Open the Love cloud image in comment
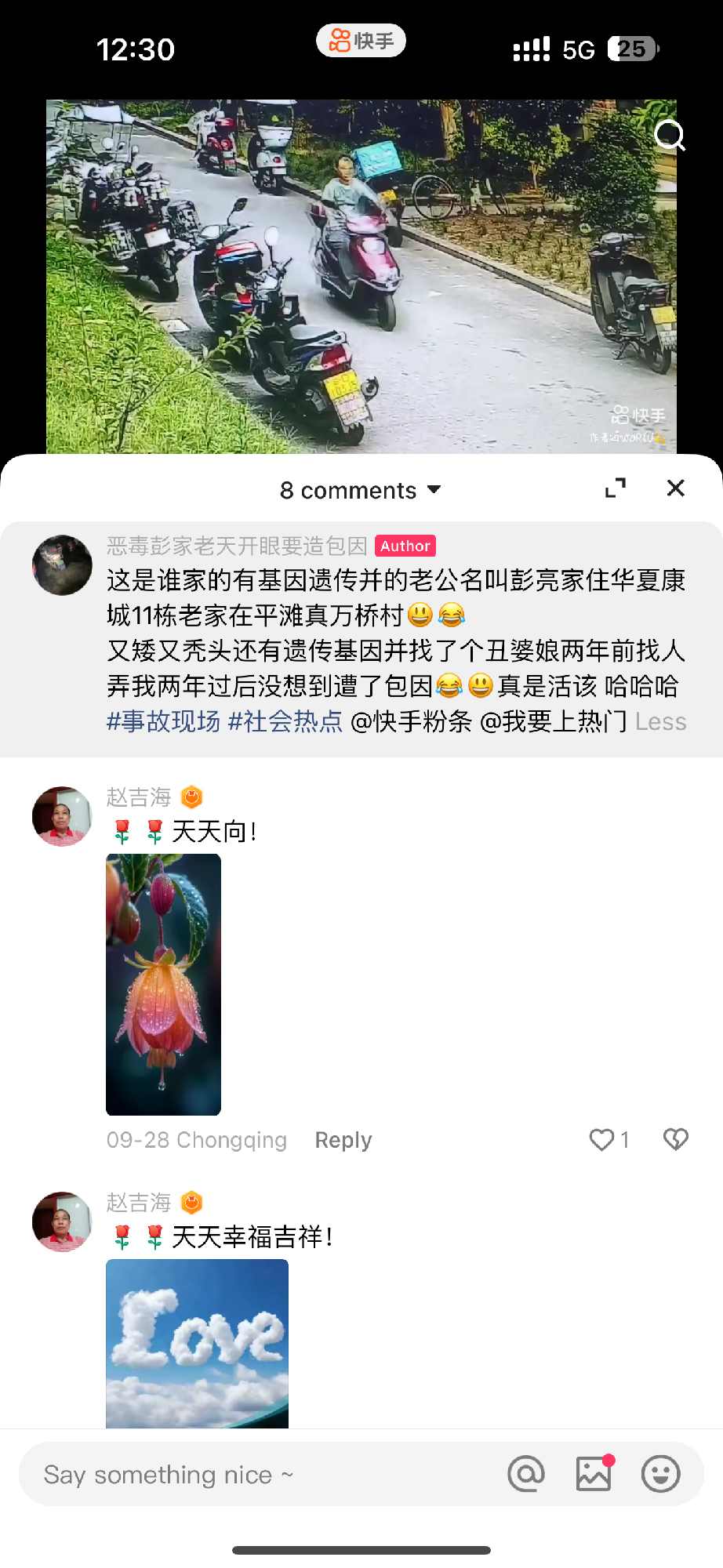 pyautogui.click(x=197, y=1343)
